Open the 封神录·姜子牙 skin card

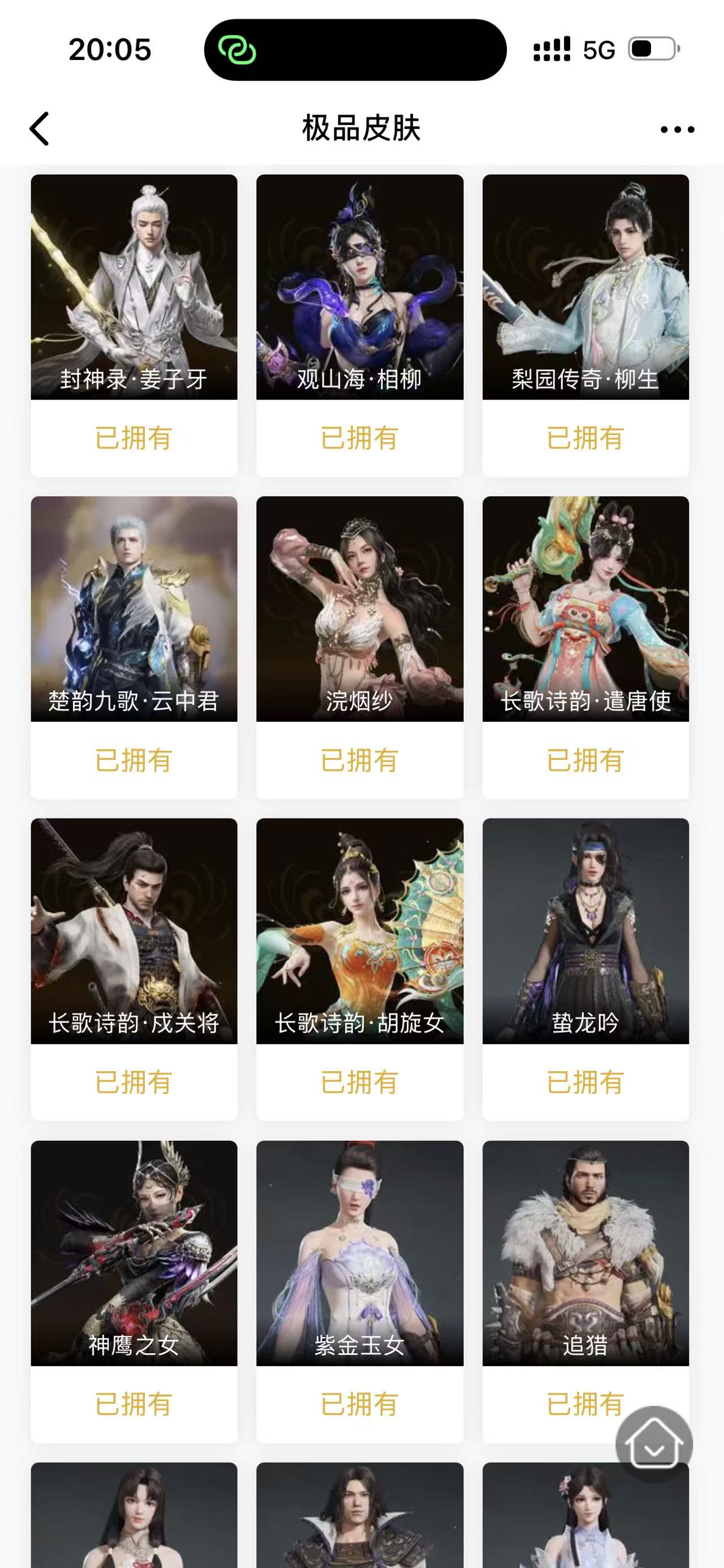(134, 287)
